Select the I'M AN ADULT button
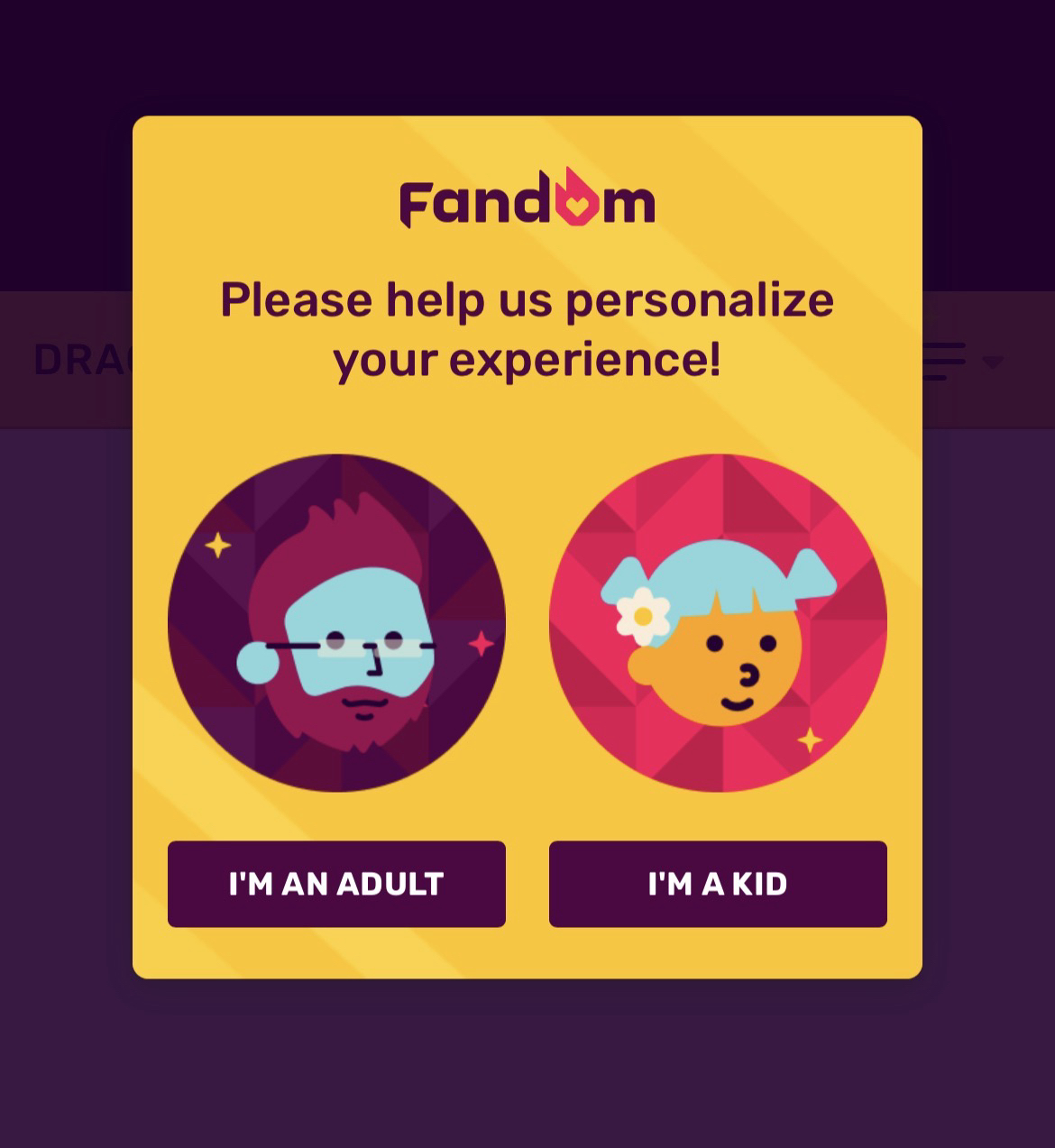 click(x=336, y=884)
